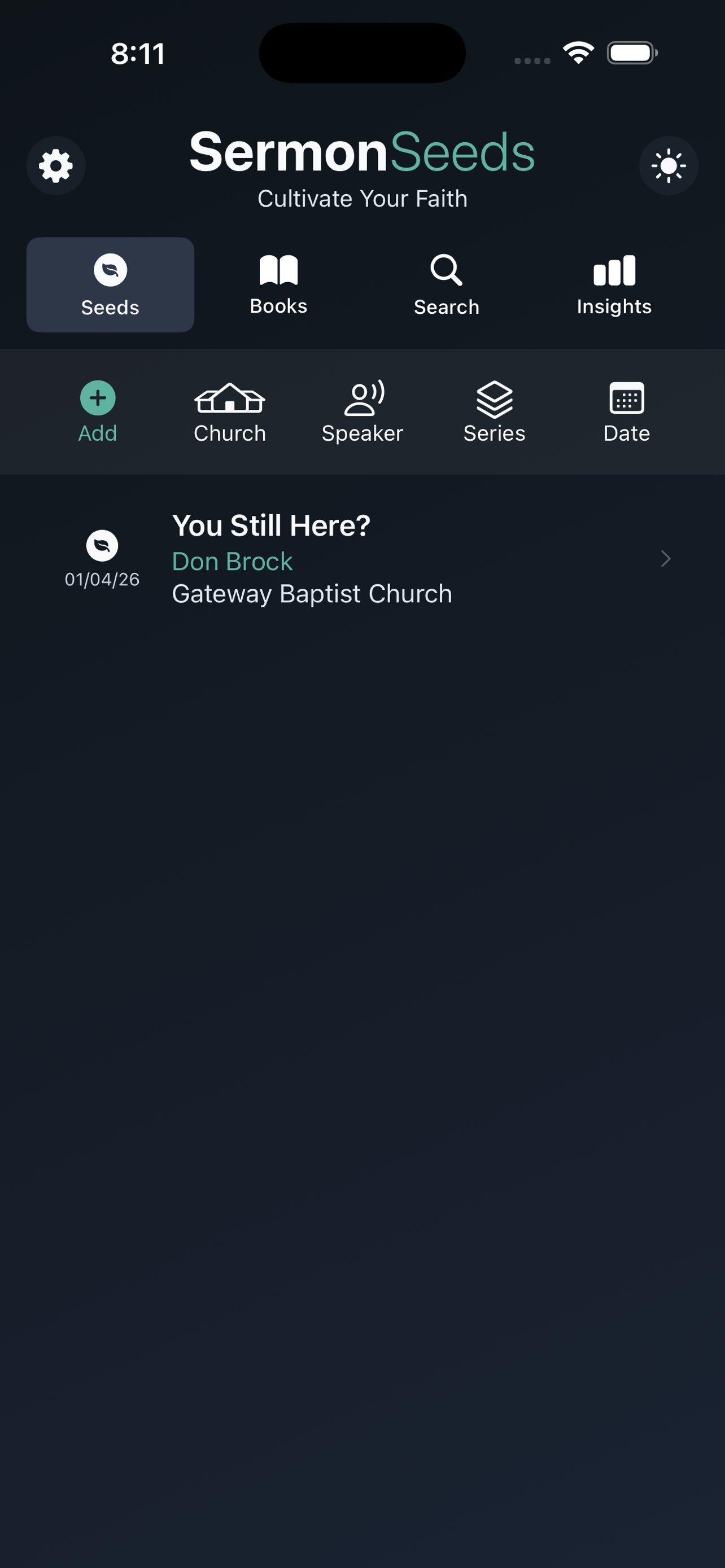The height and width of the screenshot is (1568, 725).
Task: Click the leaf seed icon on the sermon entry
Action: [x=102, y=546]
